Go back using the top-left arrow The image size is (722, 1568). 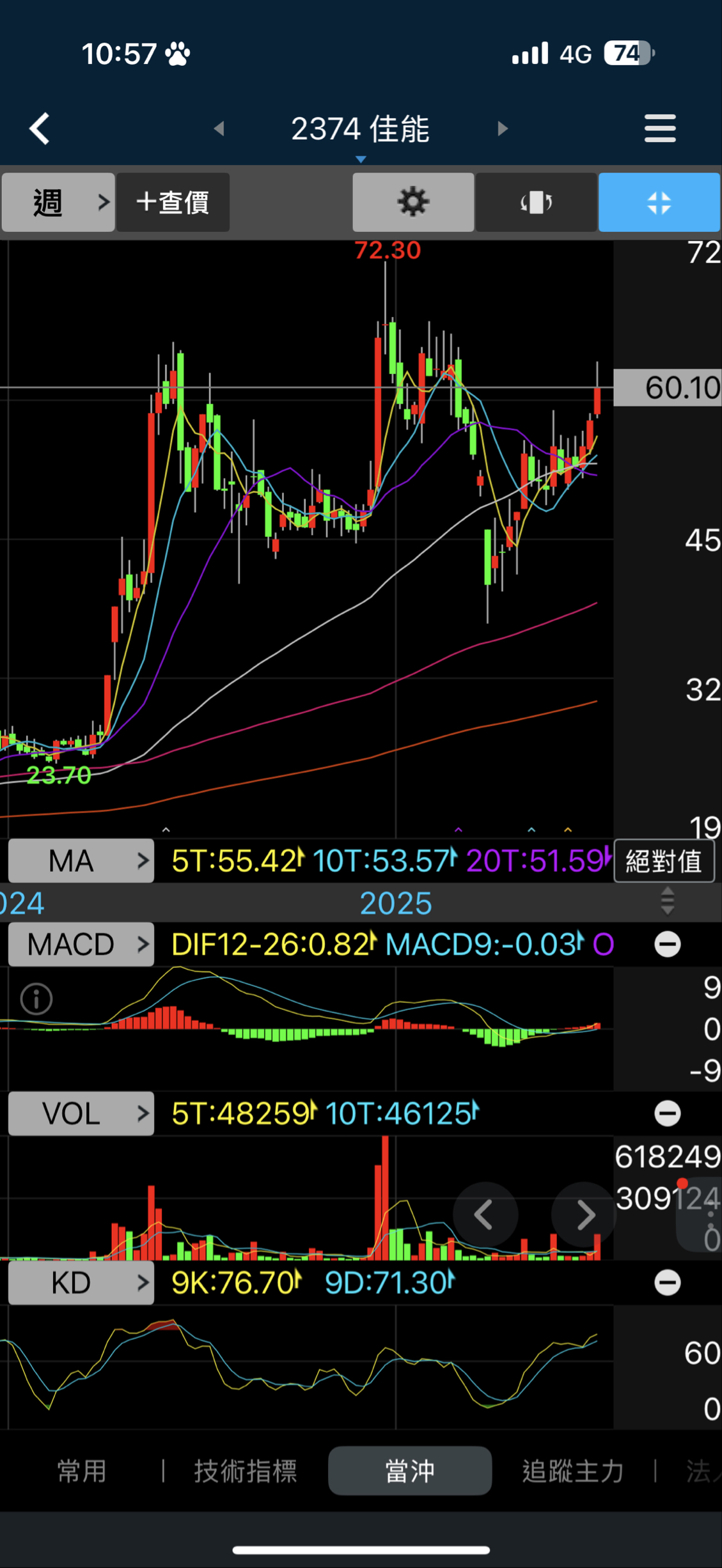40,128
